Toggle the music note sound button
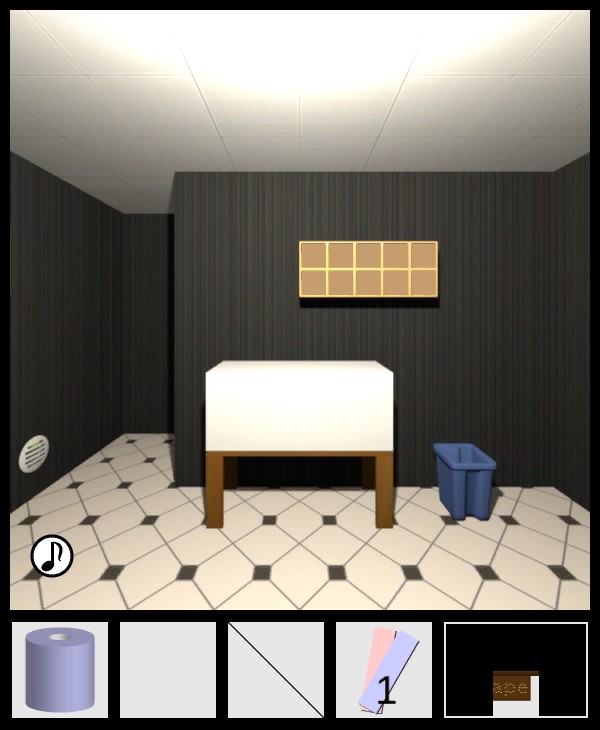 click(52, 556)
